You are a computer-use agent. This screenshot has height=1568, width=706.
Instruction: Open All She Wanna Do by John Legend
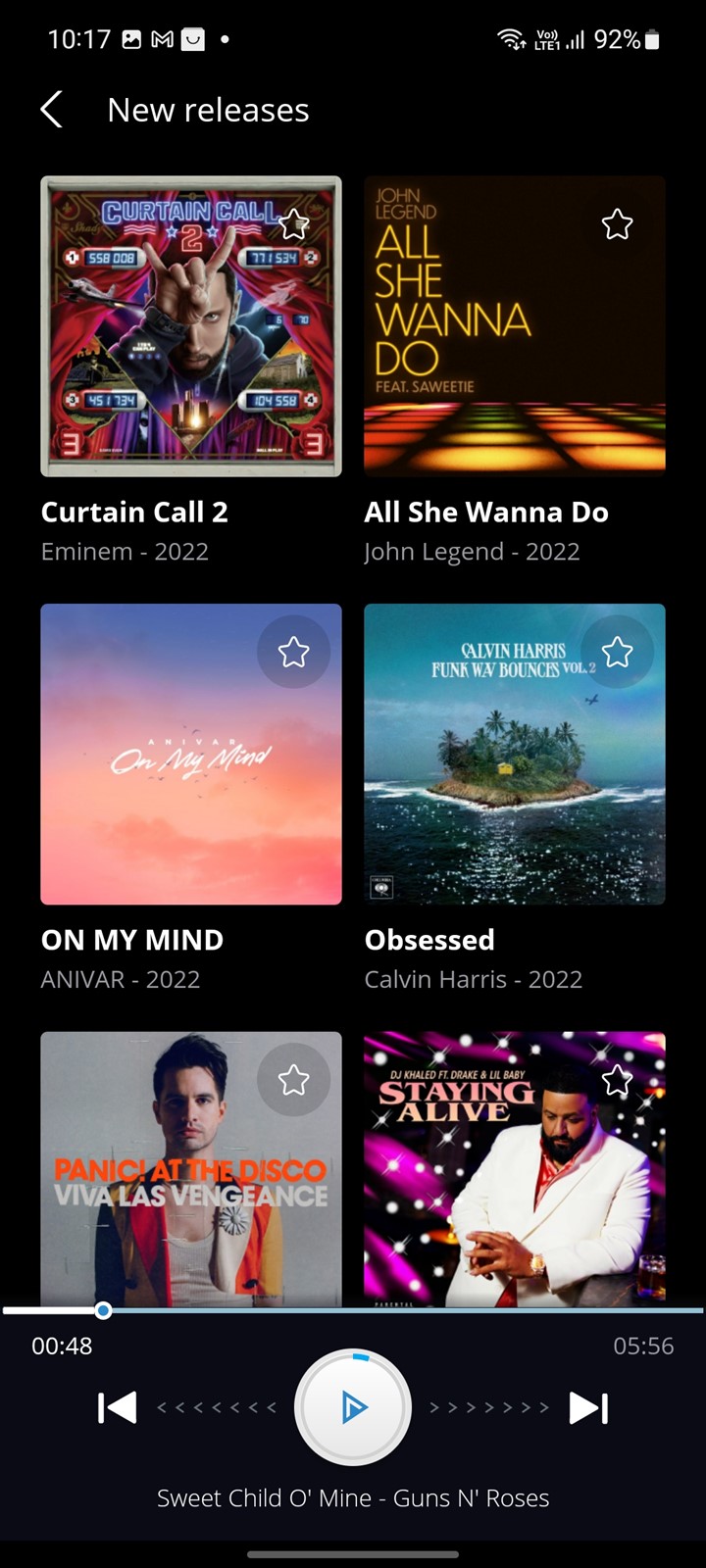[x=515, y=326]
